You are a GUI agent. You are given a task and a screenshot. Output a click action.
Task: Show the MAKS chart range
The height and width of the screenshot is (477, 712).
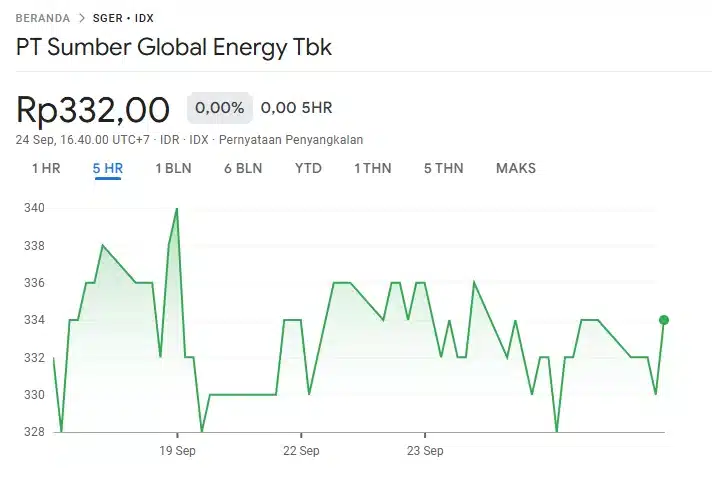click(x=516, y=168)
